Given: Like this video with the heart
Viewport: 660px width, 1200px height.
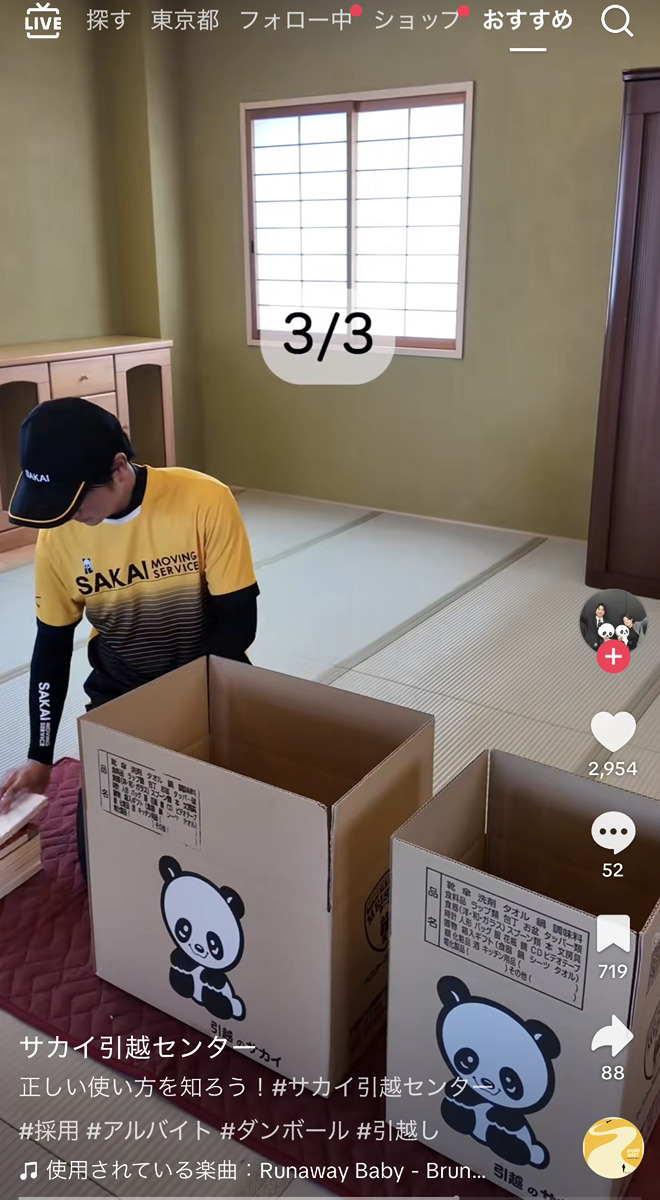Looking at the screenshot, I should coord(613,732).
